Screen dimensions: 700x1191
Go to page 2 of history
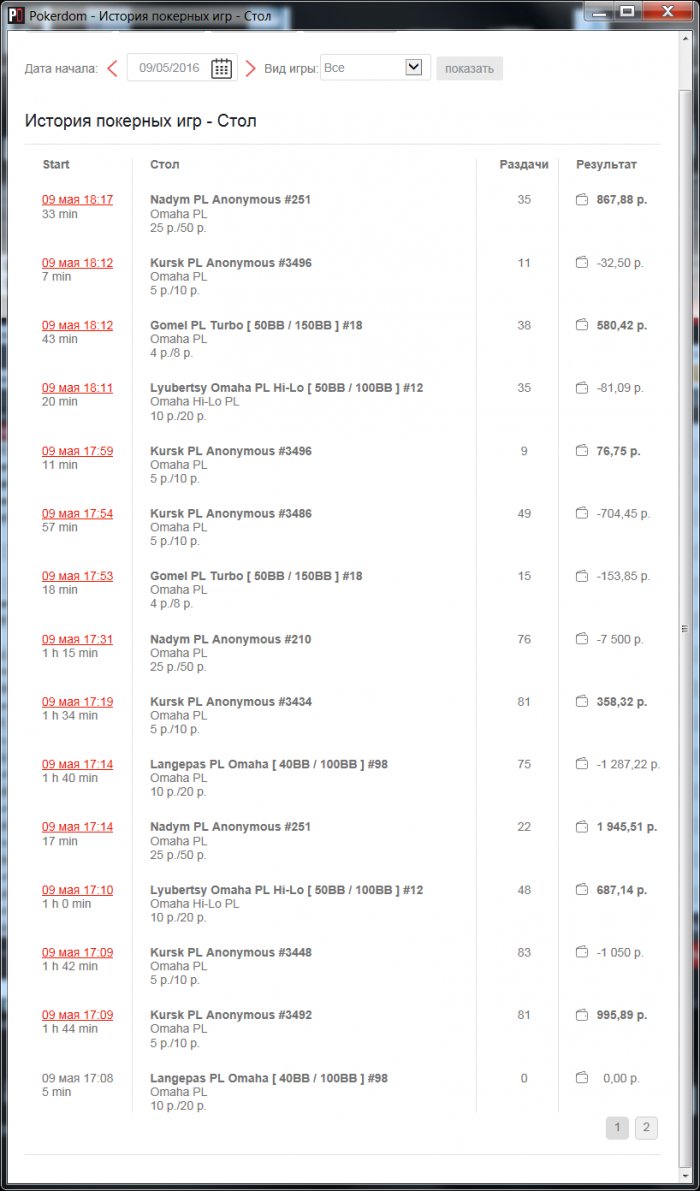(646, 1128)
